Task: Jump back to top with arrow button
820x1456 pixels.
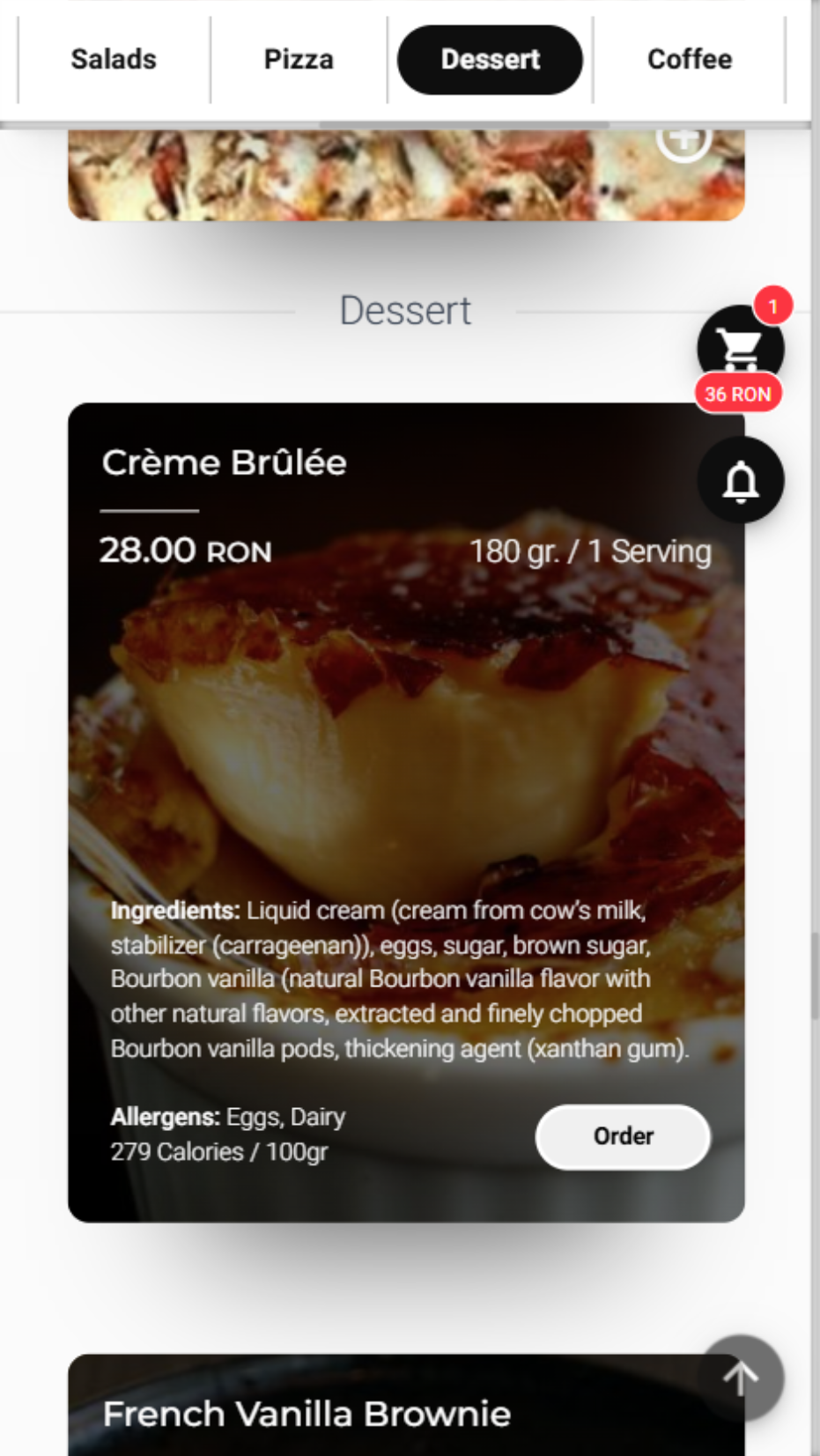Action: (x=741, y=1378)
